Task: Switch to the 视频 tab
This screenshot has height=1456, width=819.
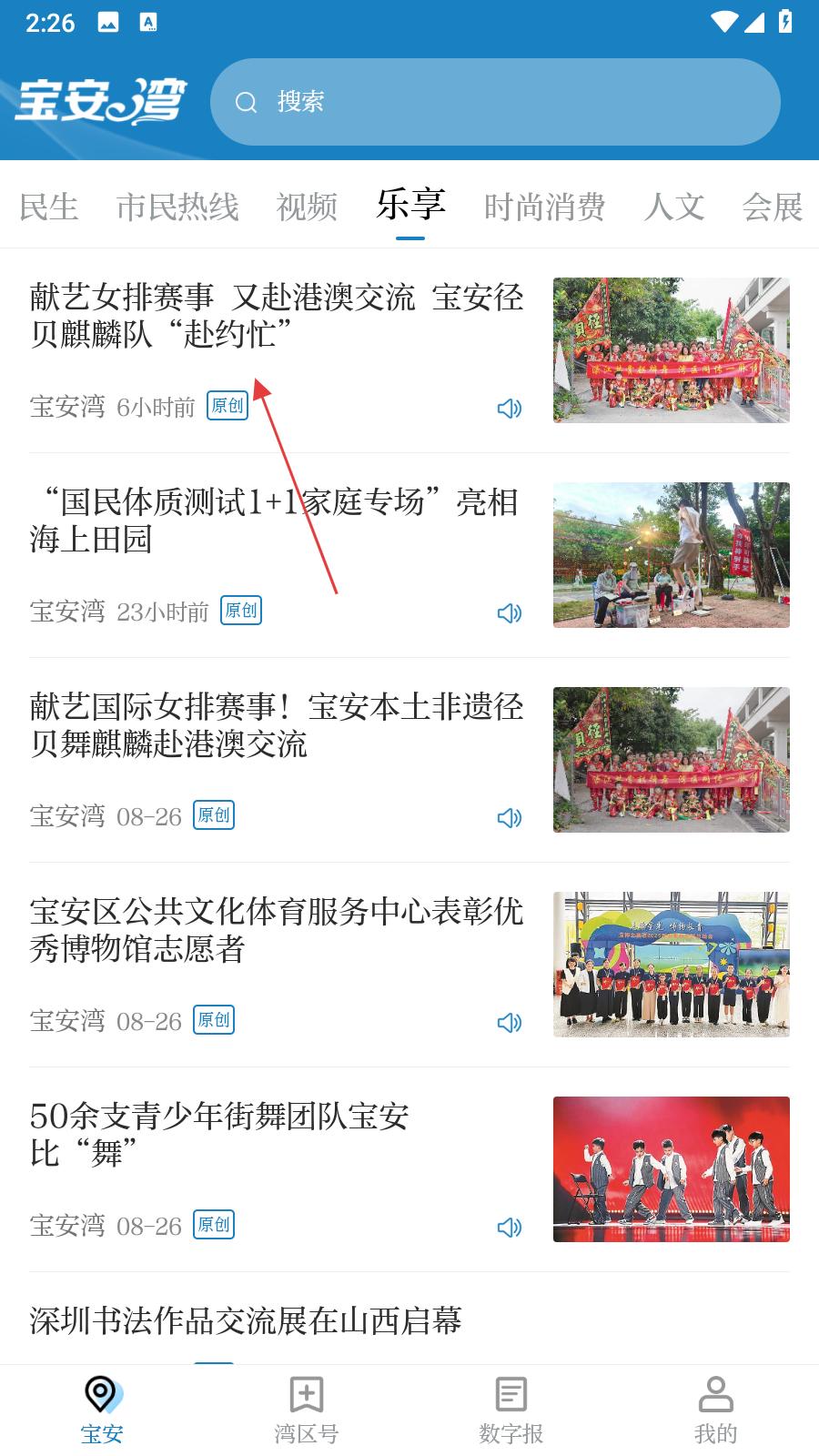Action: coord(308,207)
